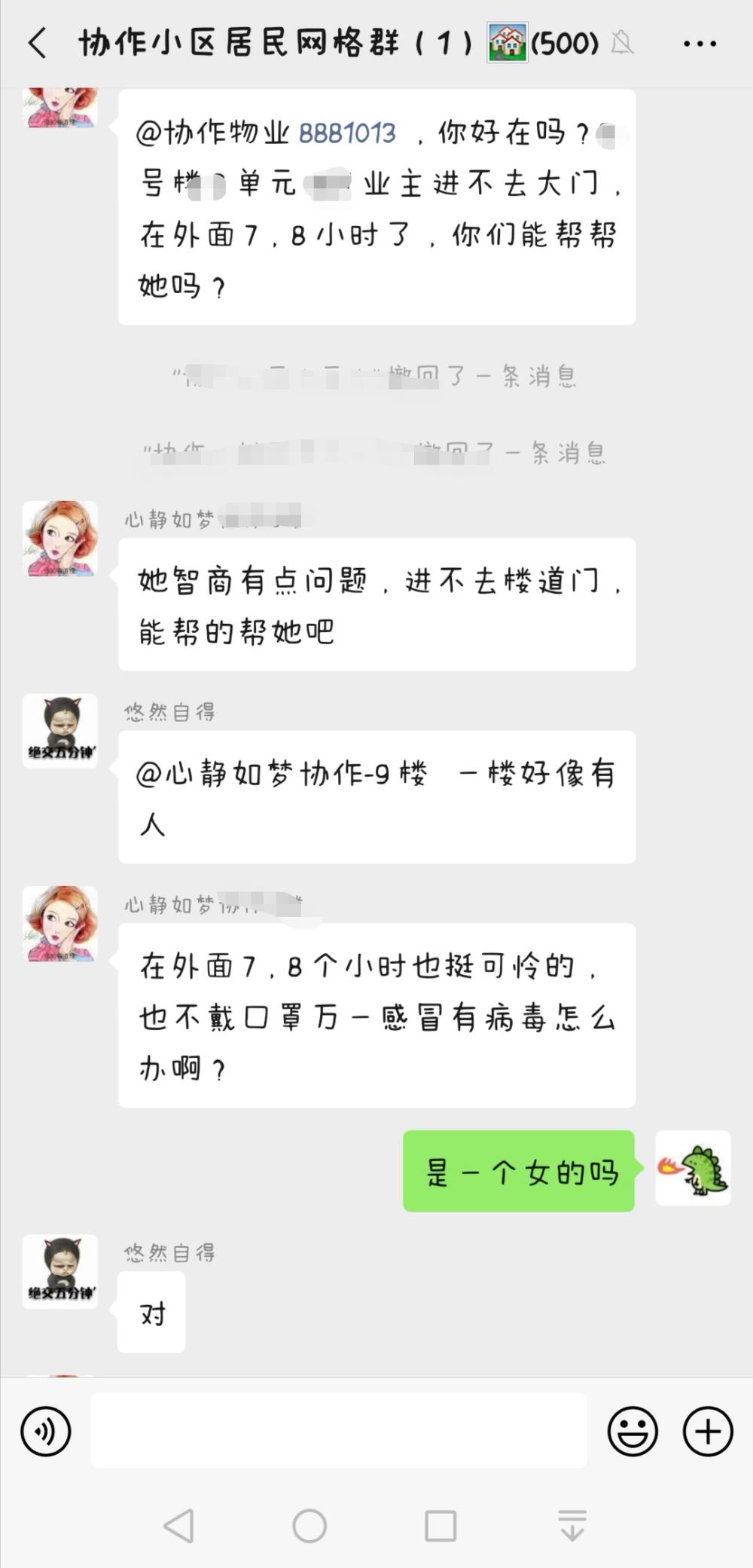Open the plus attachments menu
Viewport: 753px width, 1568px height.
(708, 1431)
